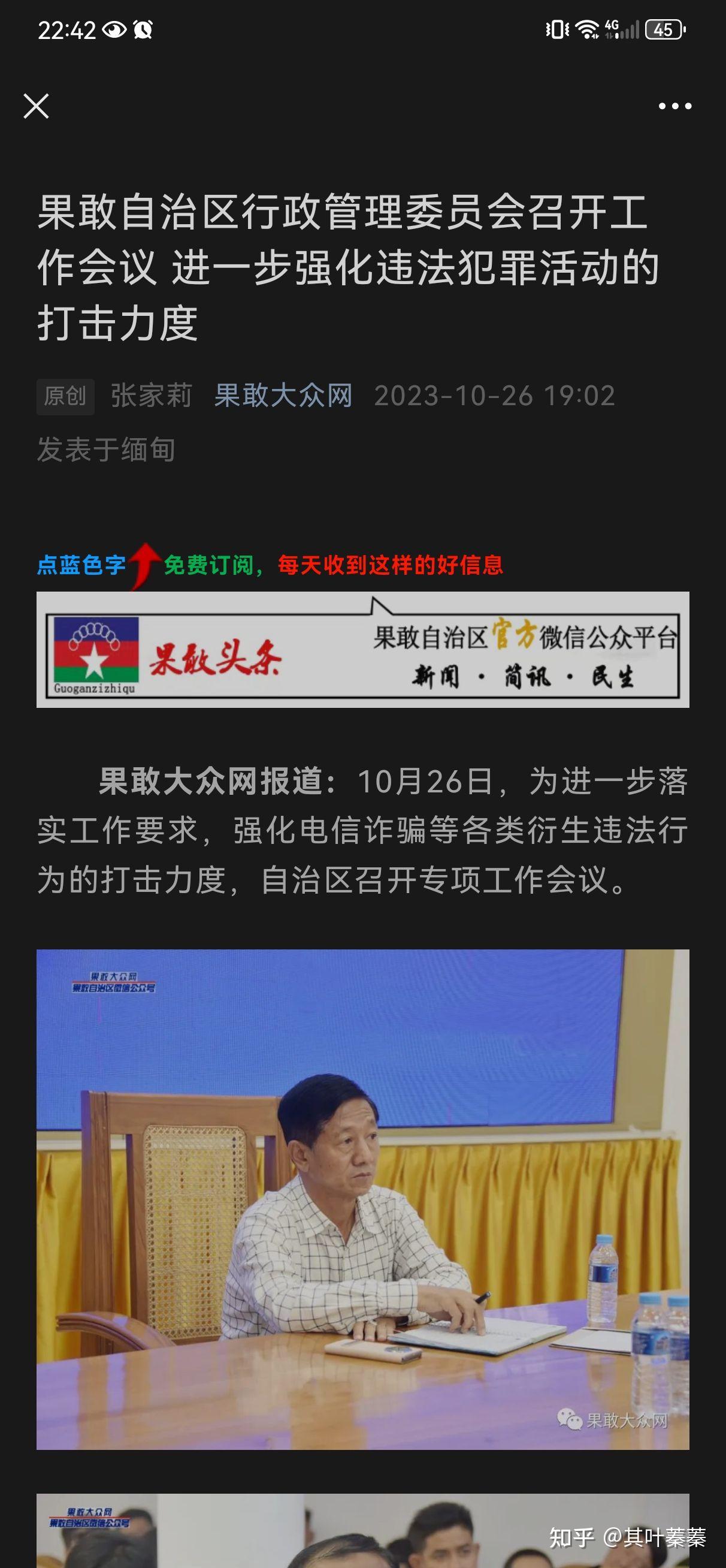Viewport: 726px width, 1568px height.
Task: Open the 果敢大众网 account link
Action: point(283,396)
